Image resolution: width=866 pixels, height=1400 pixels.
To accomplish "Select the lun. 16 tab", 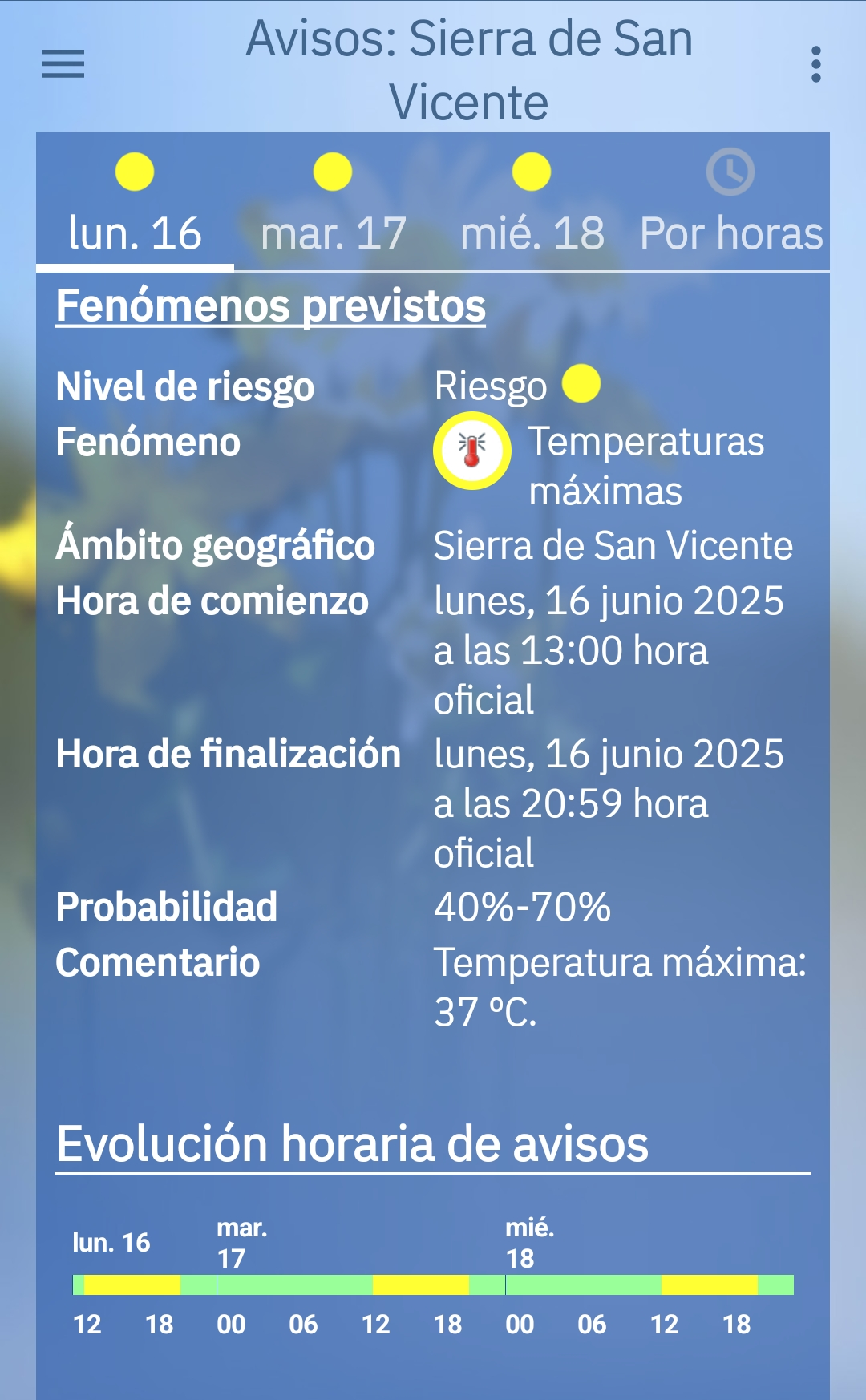I will coord(135,203).
